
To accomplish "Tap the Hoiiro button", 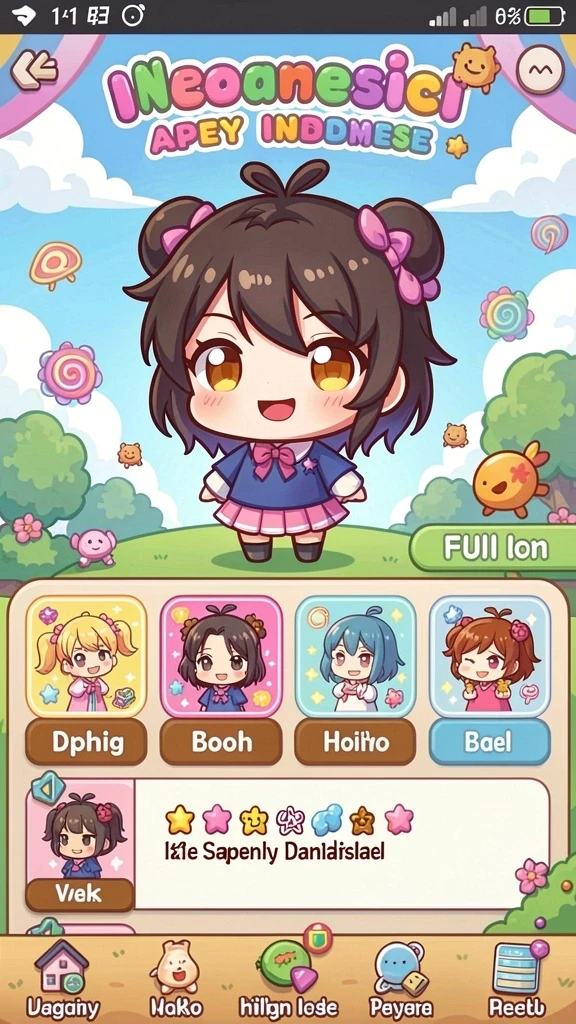I will click(x=355, y=742).
